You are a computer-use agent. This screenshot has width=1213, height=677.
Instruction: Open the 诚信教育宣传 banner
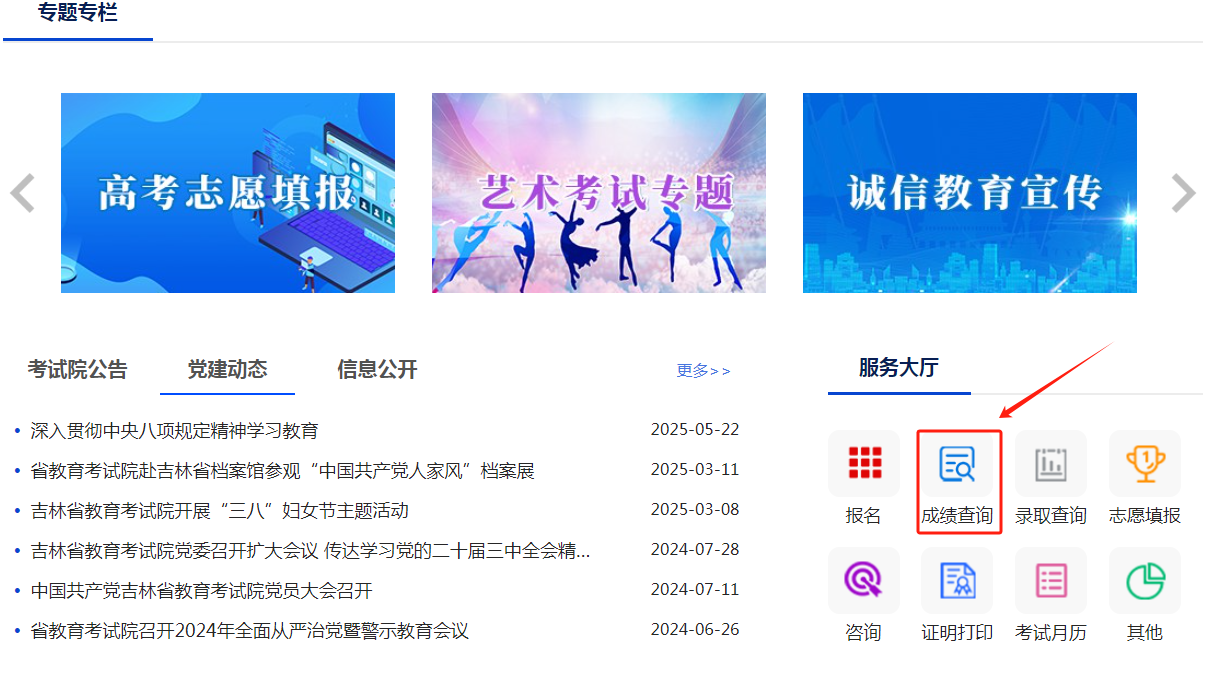(x=969, y=193)
